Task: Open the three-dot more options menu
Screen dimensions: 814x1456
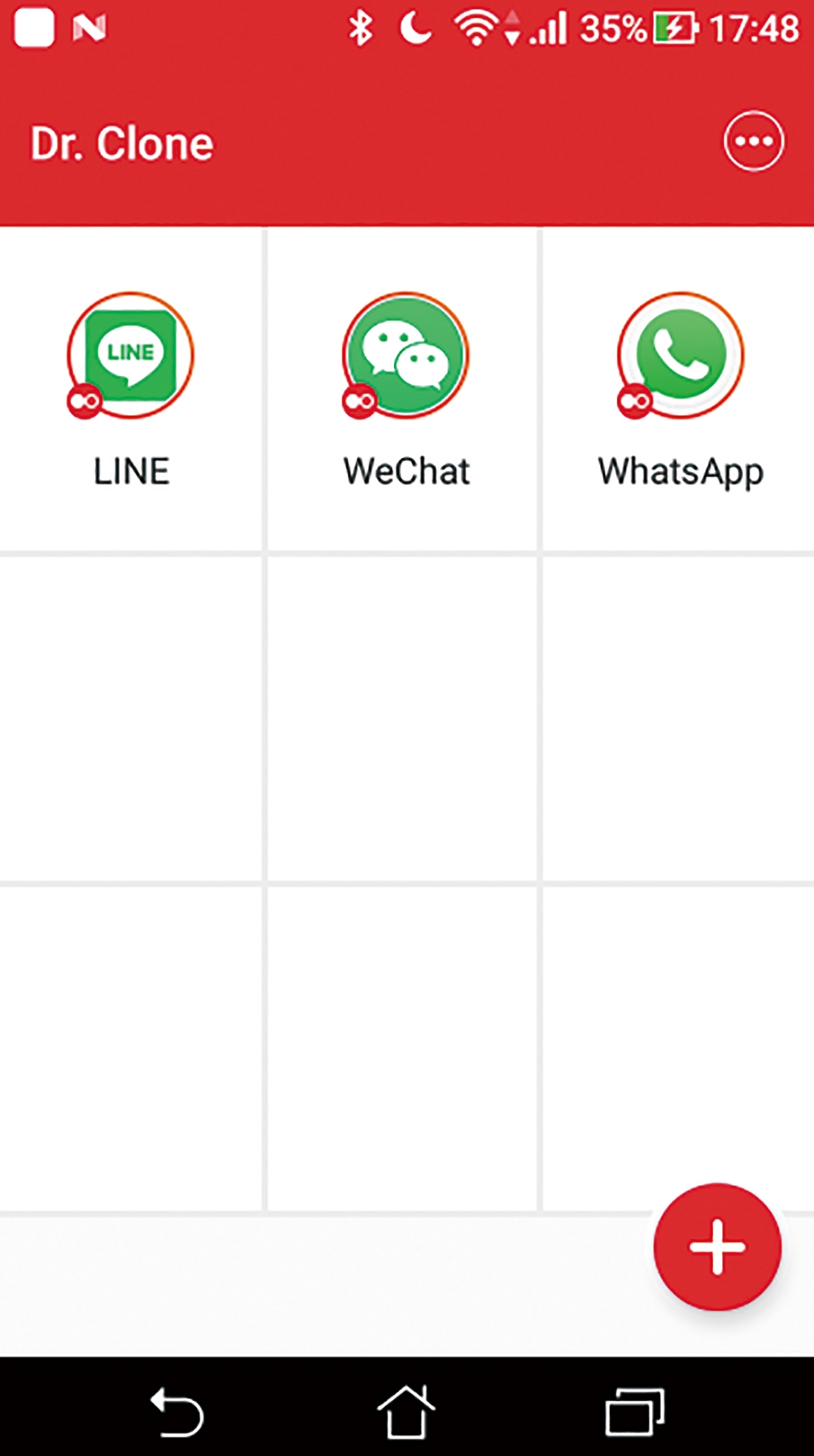Action: click(x=754, y=142)
